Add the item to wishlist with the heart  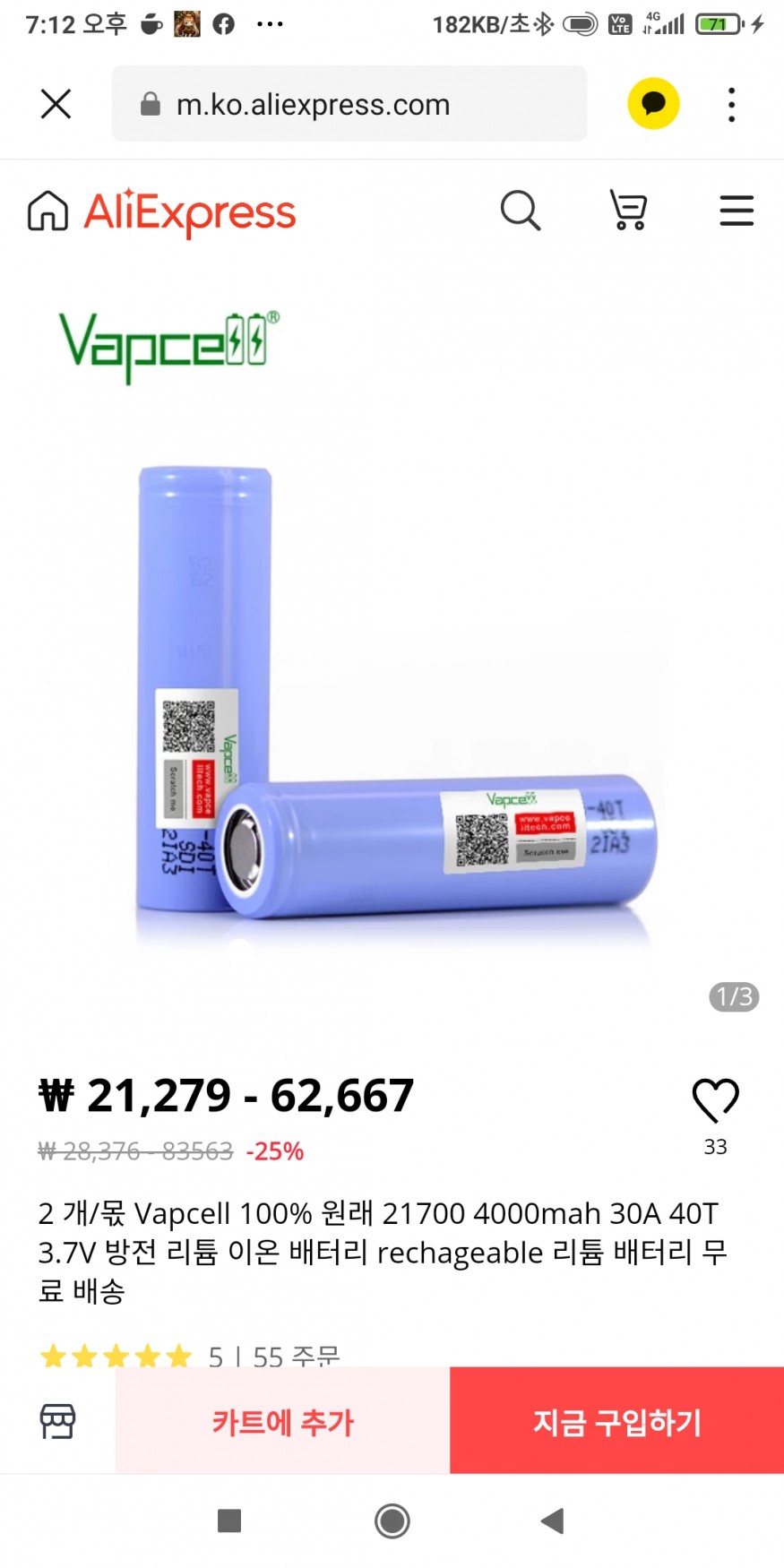(x=715, y=1100)
